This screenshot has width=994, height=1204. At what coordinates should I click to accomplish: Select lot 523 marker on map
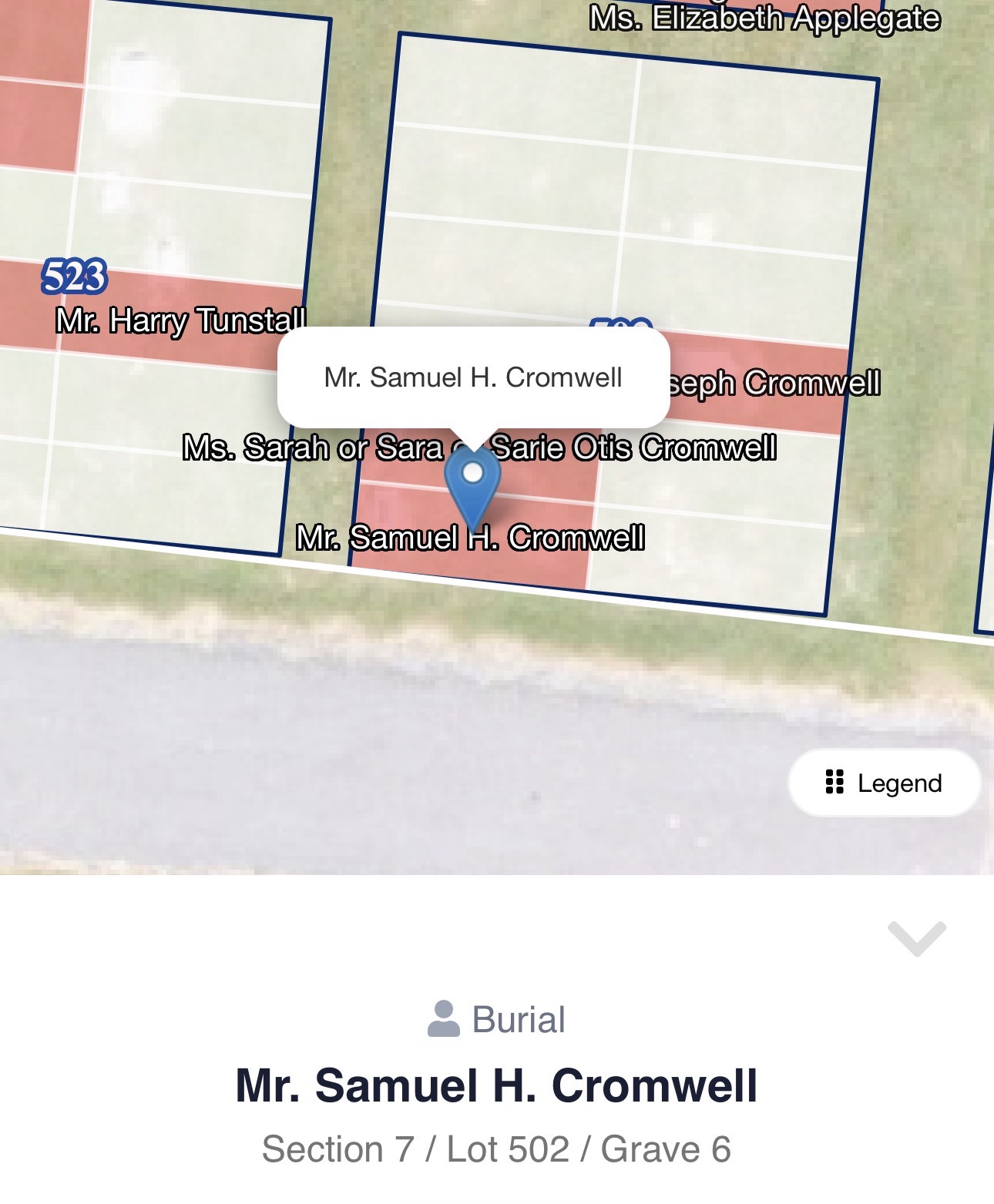[74, 277]
